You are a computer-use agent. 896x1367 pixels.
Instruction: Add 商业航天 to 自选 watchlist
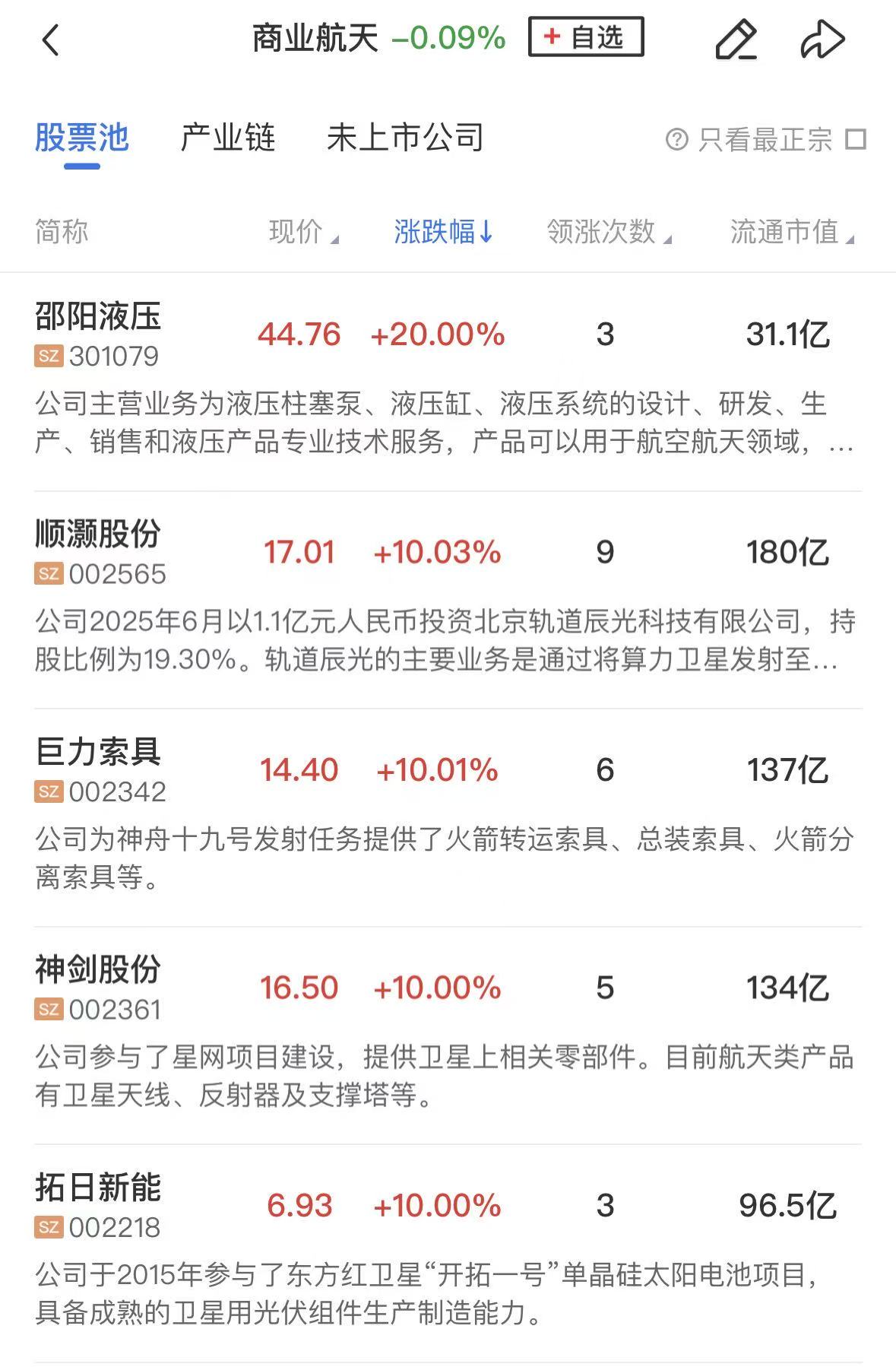click(586, 36)
